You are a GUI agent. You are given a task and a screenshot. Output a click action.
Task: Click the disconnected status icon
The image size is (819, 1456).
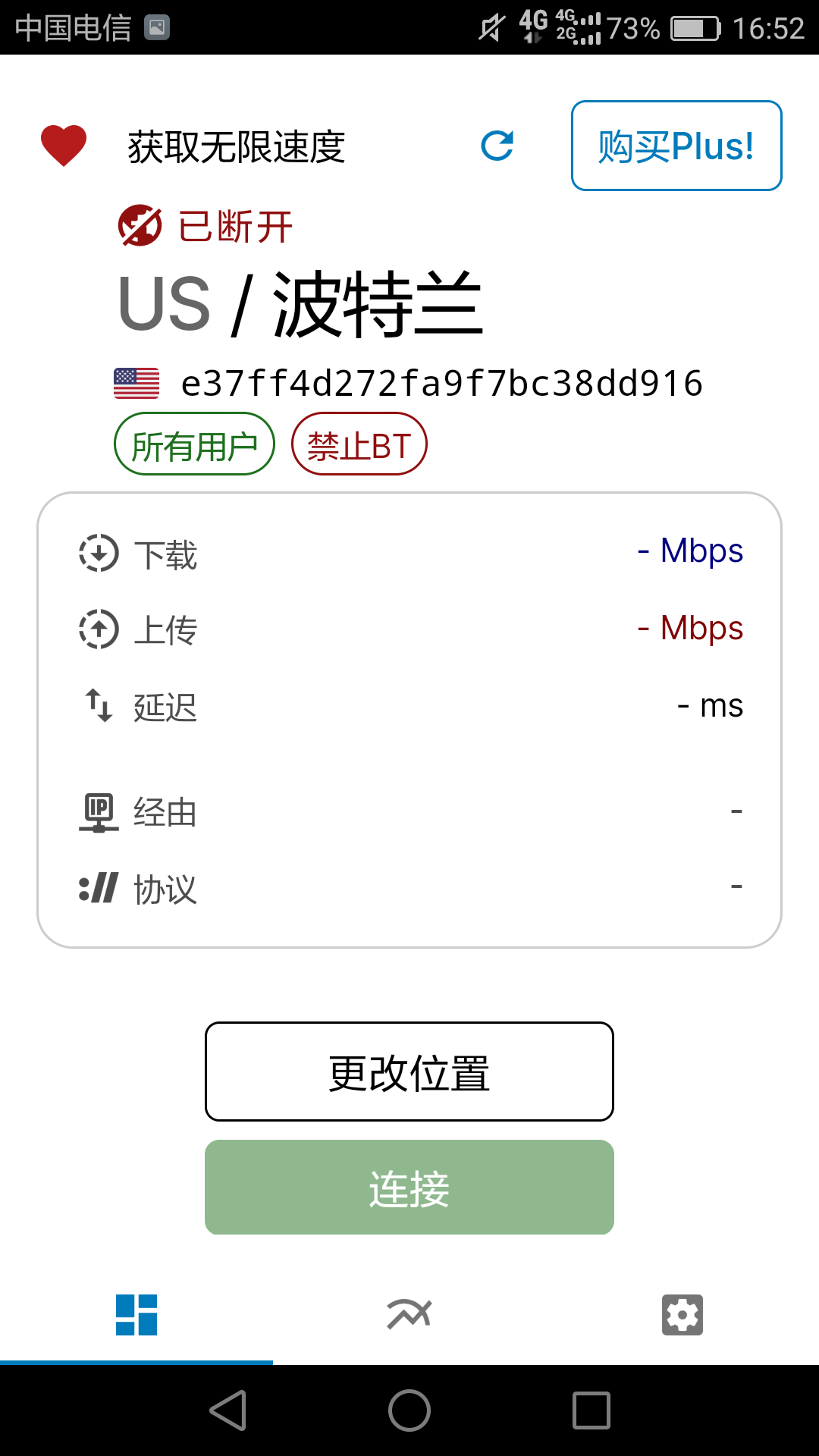tap(139, 225)
